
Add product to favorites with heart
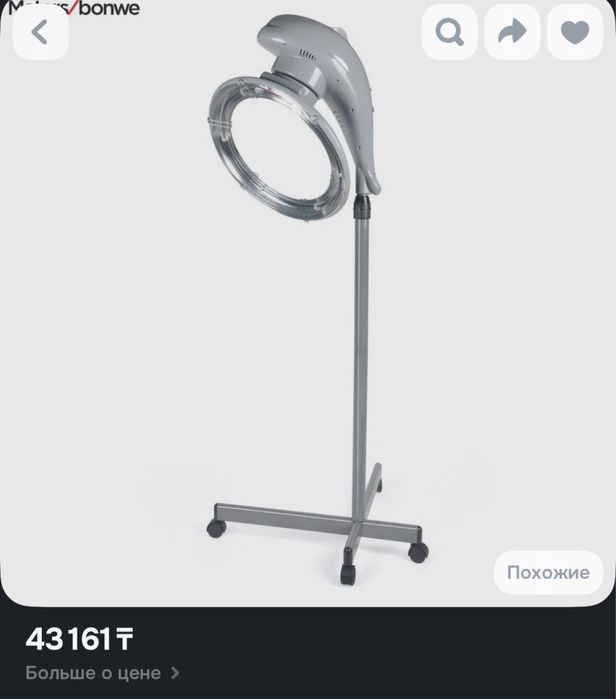point(574,32)
